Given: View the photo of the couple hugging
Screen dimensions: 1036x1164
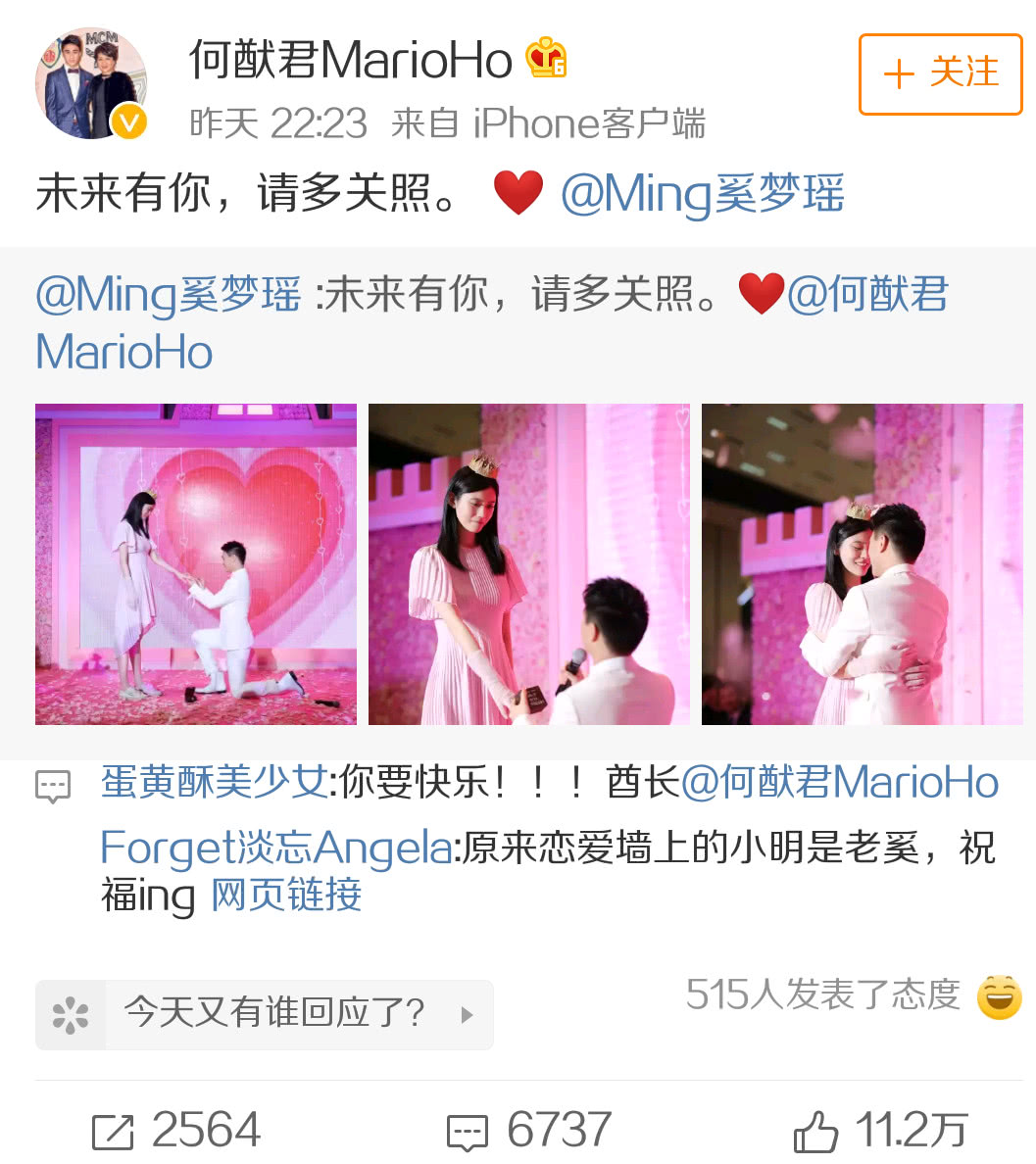Looking at the screenshot, I should (862, 563).
